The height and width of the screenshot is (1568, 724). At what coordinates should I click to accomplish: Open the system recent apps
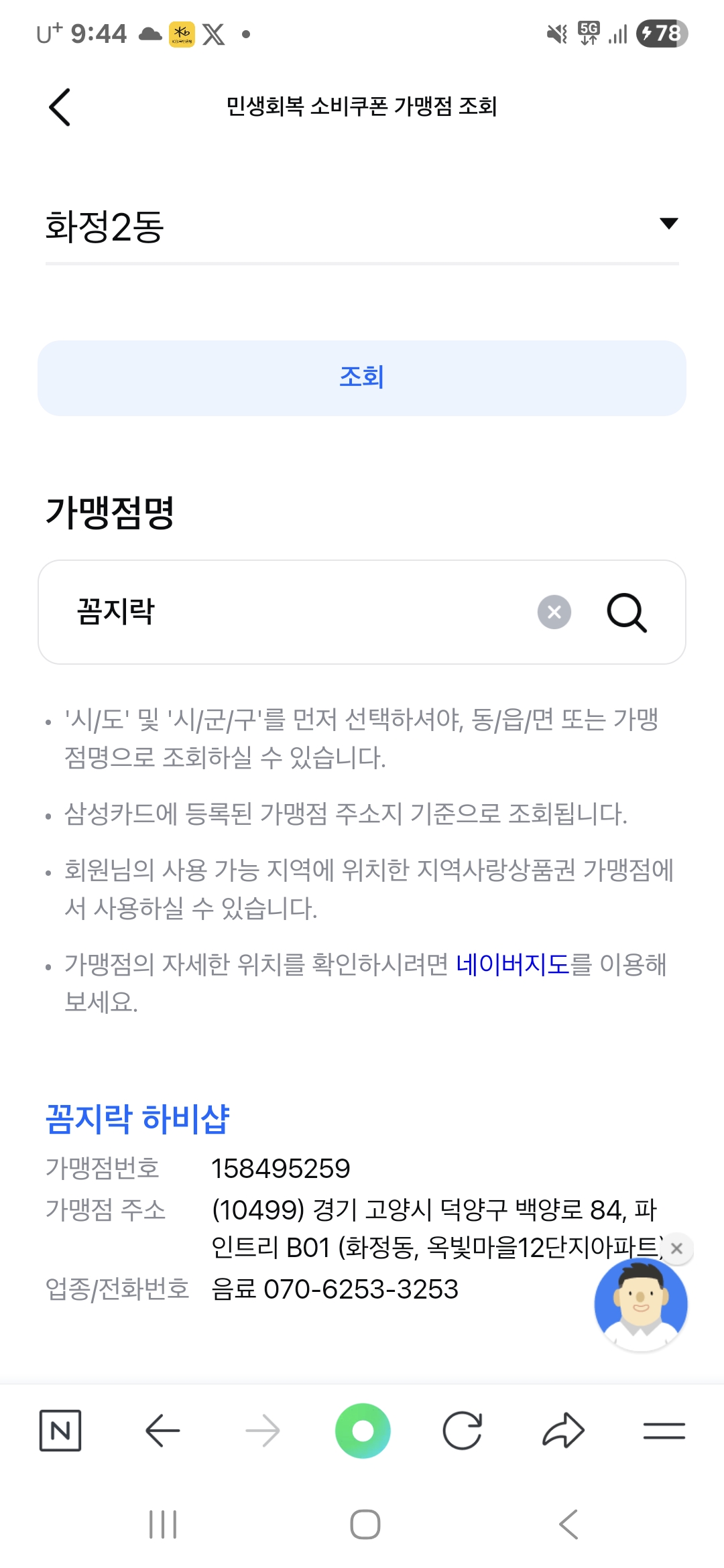pos(163,1524)
